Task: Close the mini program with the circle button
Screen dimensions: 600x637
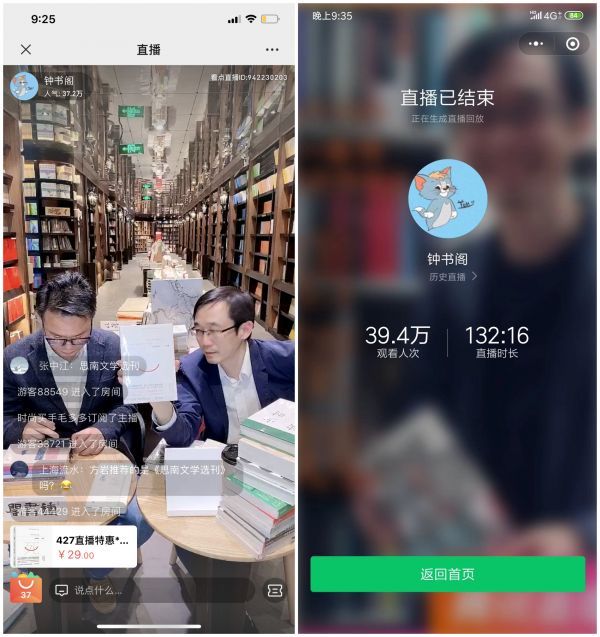Action: tap(572, 44)
